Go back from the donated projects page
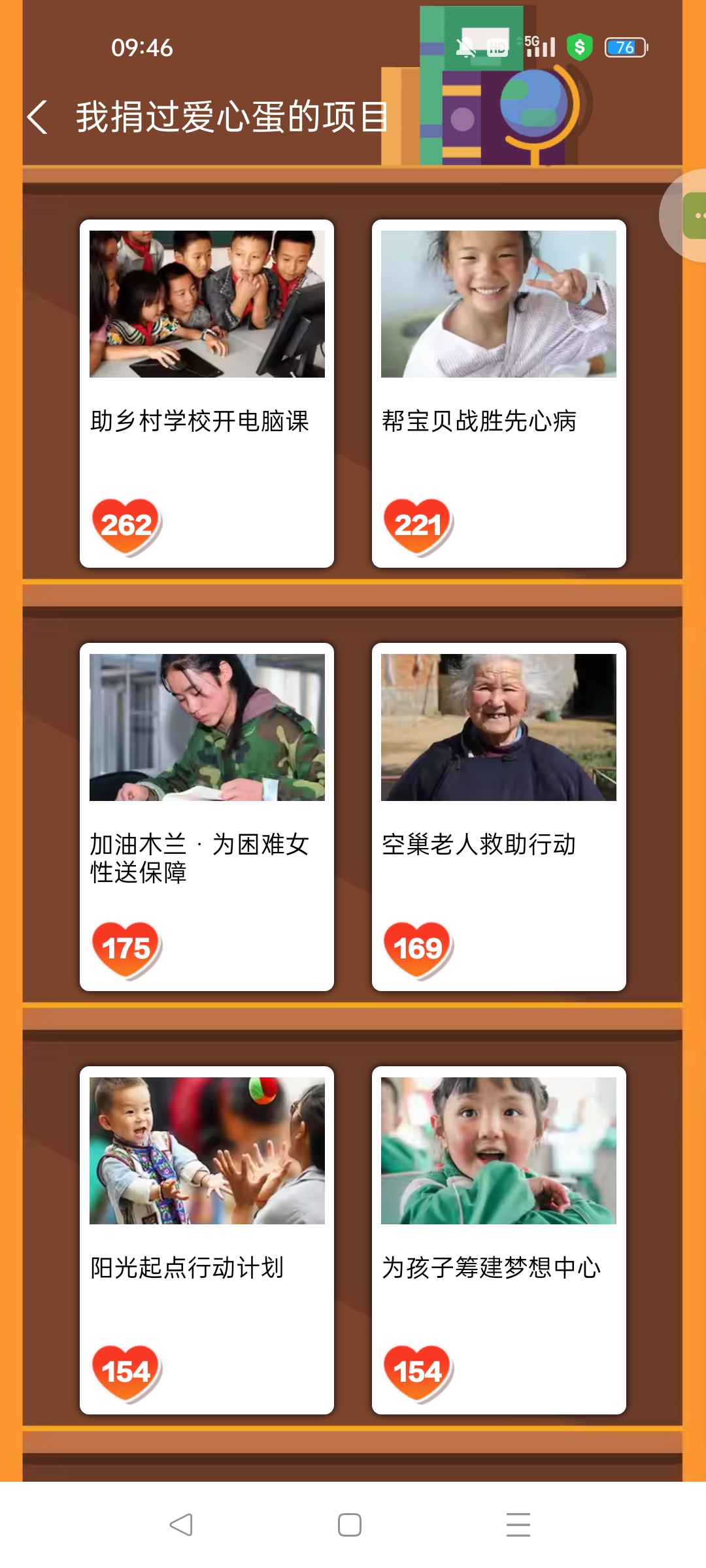 point(38,118)
